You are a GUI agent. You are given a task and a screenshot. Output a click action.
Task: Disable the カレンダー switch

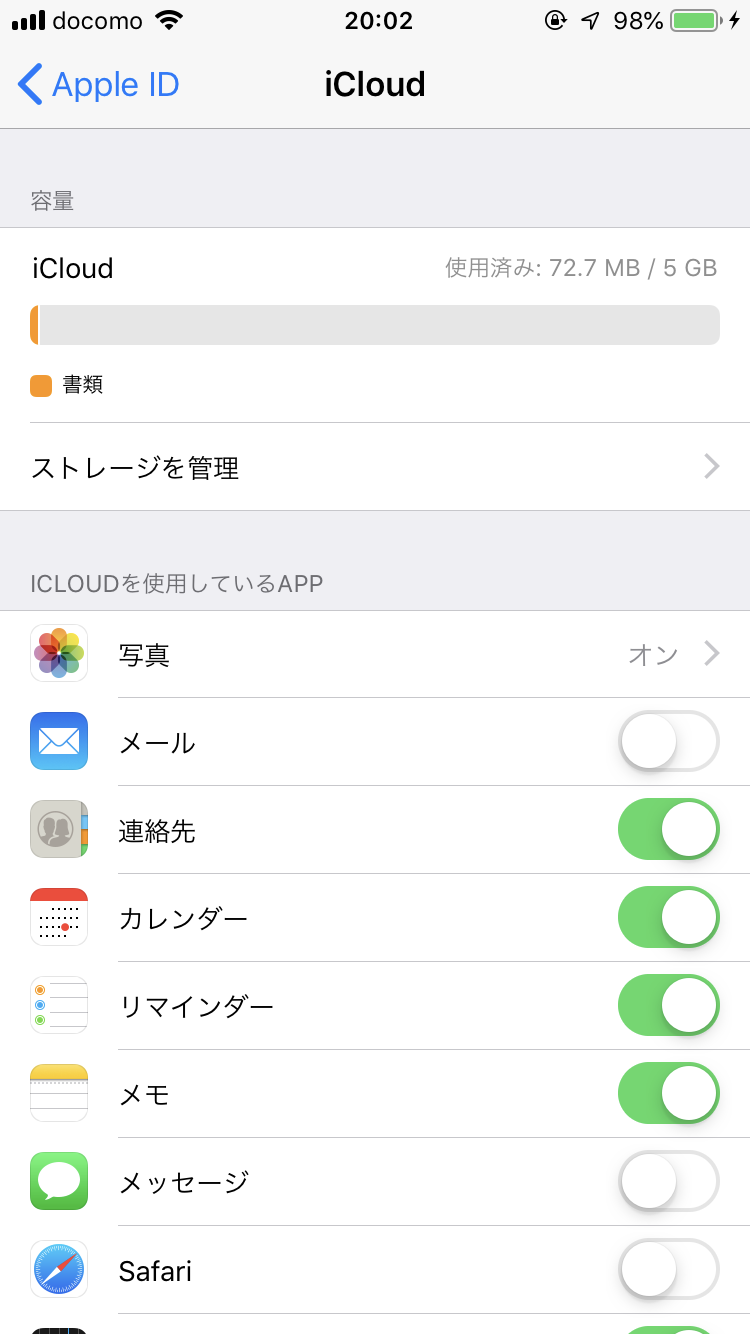(668, 918)
